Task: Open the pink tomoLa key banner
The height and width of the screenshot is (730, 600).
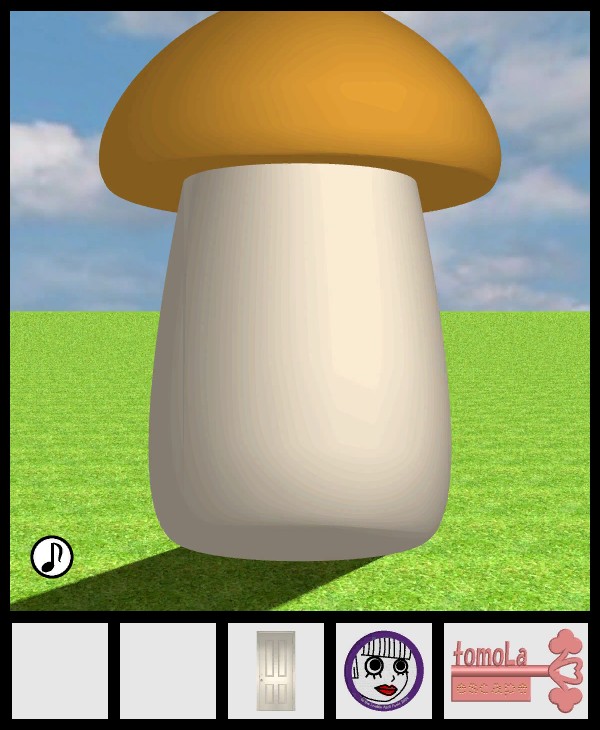Action: [516, 670]
